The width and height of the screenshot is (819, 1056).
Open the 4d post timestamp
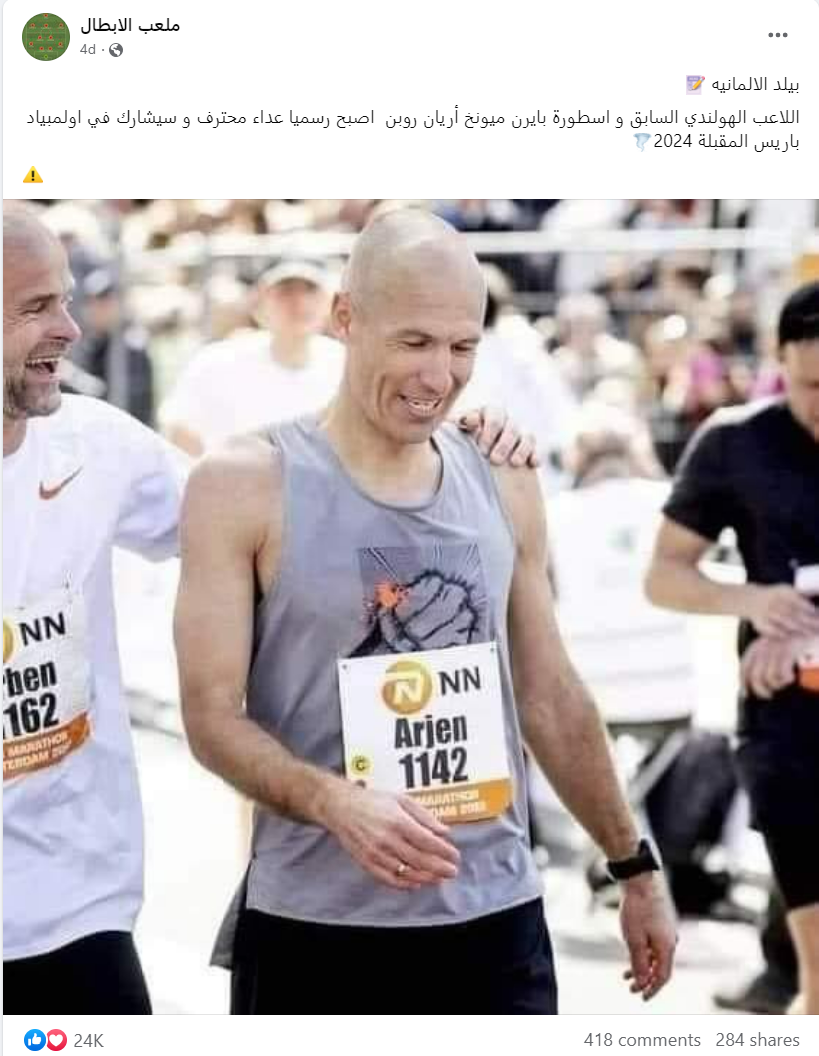point(88,49)
